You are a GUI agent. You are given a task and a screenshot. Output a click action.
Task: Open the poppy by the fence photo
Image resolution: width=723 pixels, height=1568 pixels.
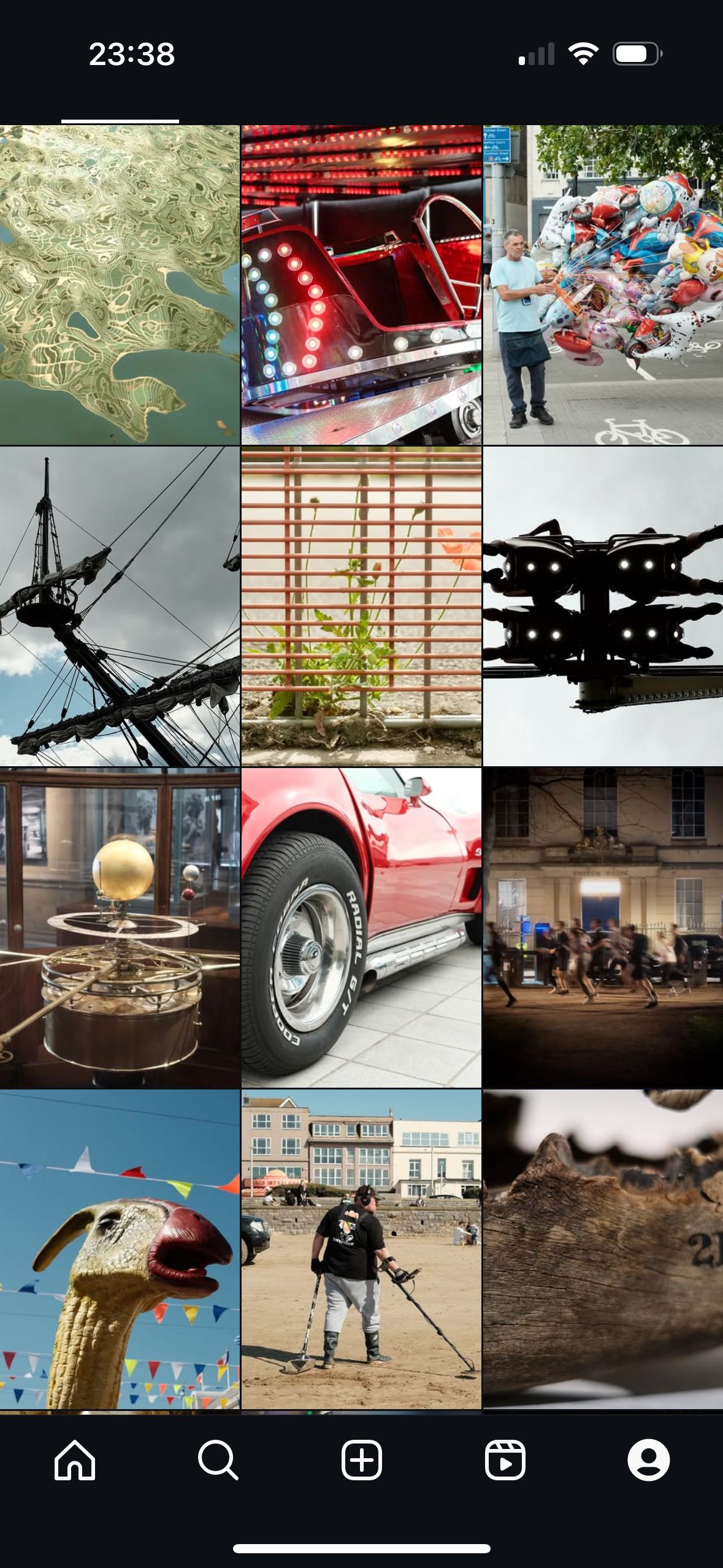(361, 606)
